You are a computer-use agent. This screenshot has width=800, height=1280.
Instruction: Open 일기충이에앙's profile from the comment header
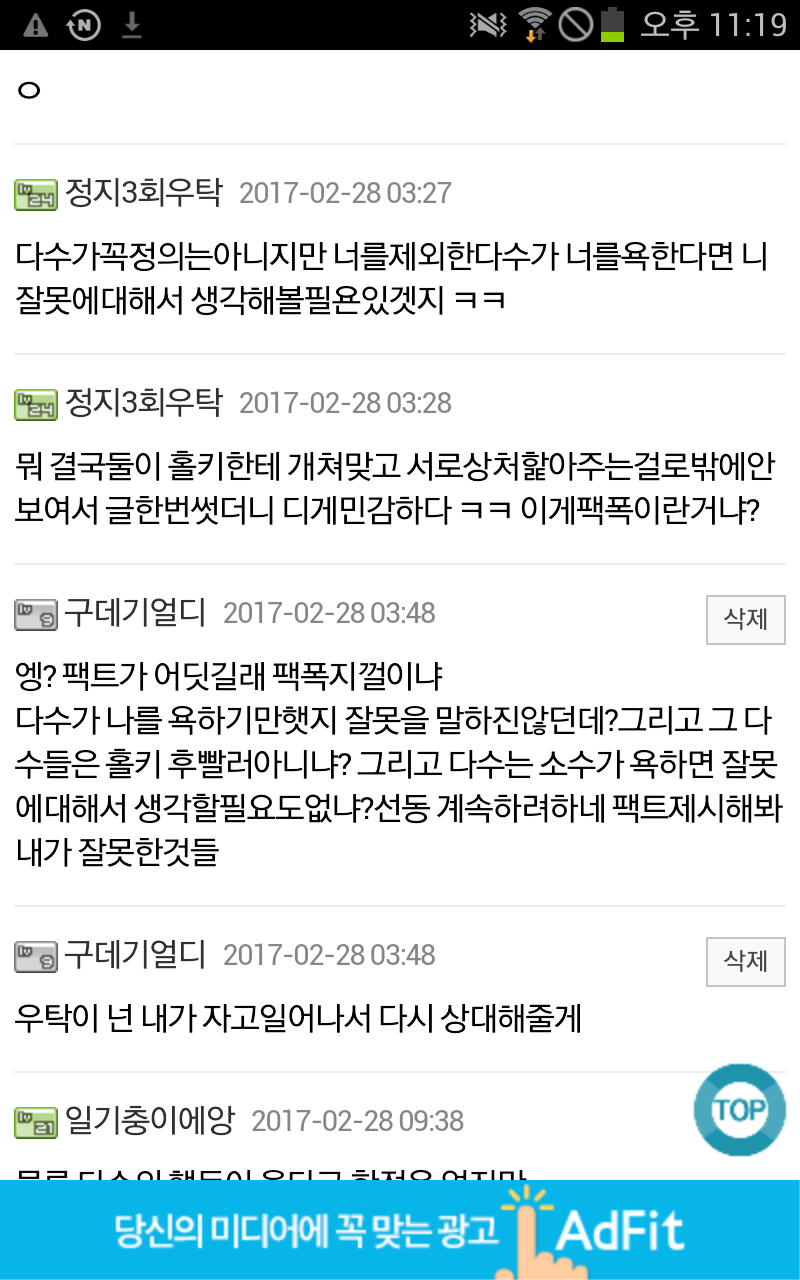tap(149, 1120)
